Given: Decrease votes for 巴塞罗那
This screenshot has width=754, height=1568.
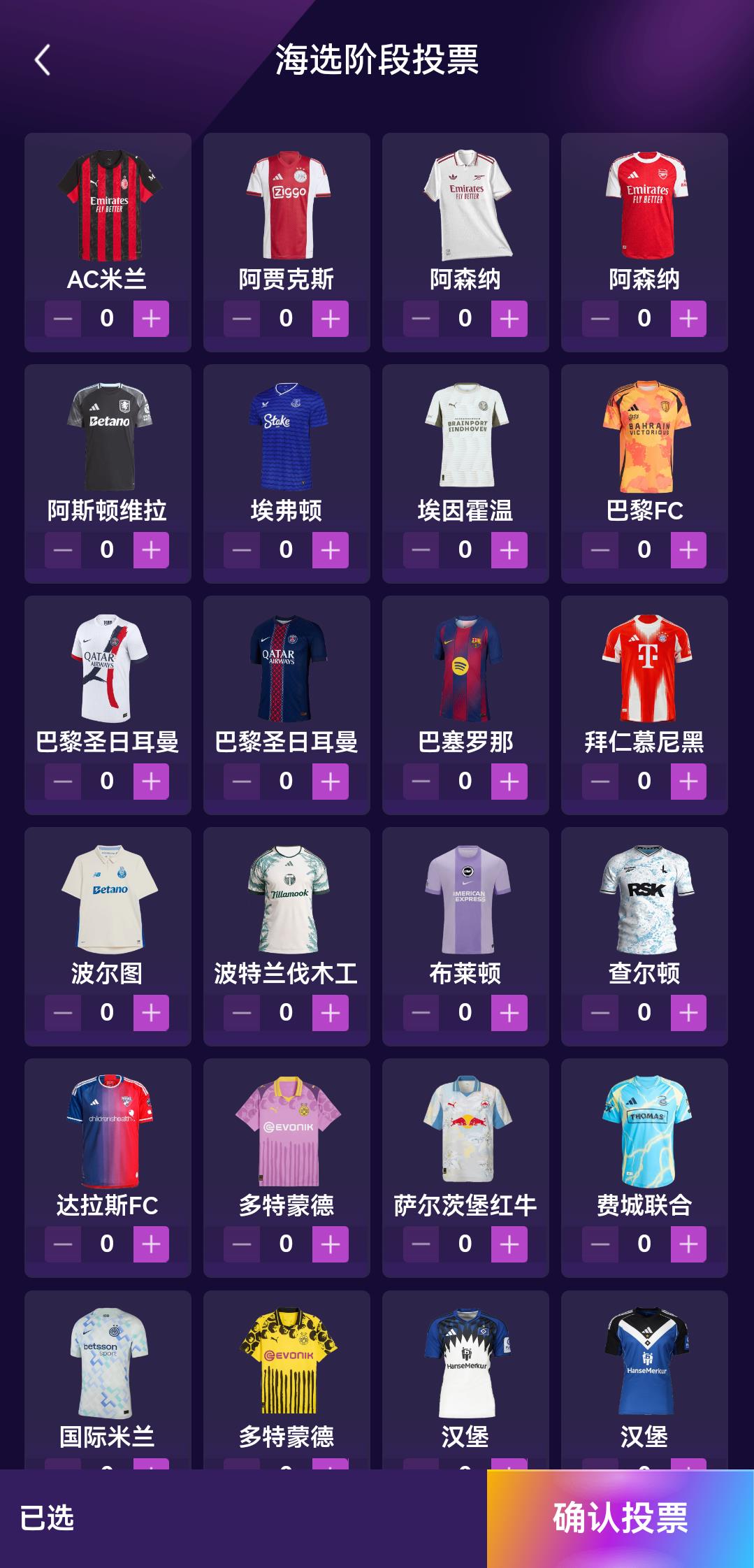Looking at the screenshot, I should point(421,782).
